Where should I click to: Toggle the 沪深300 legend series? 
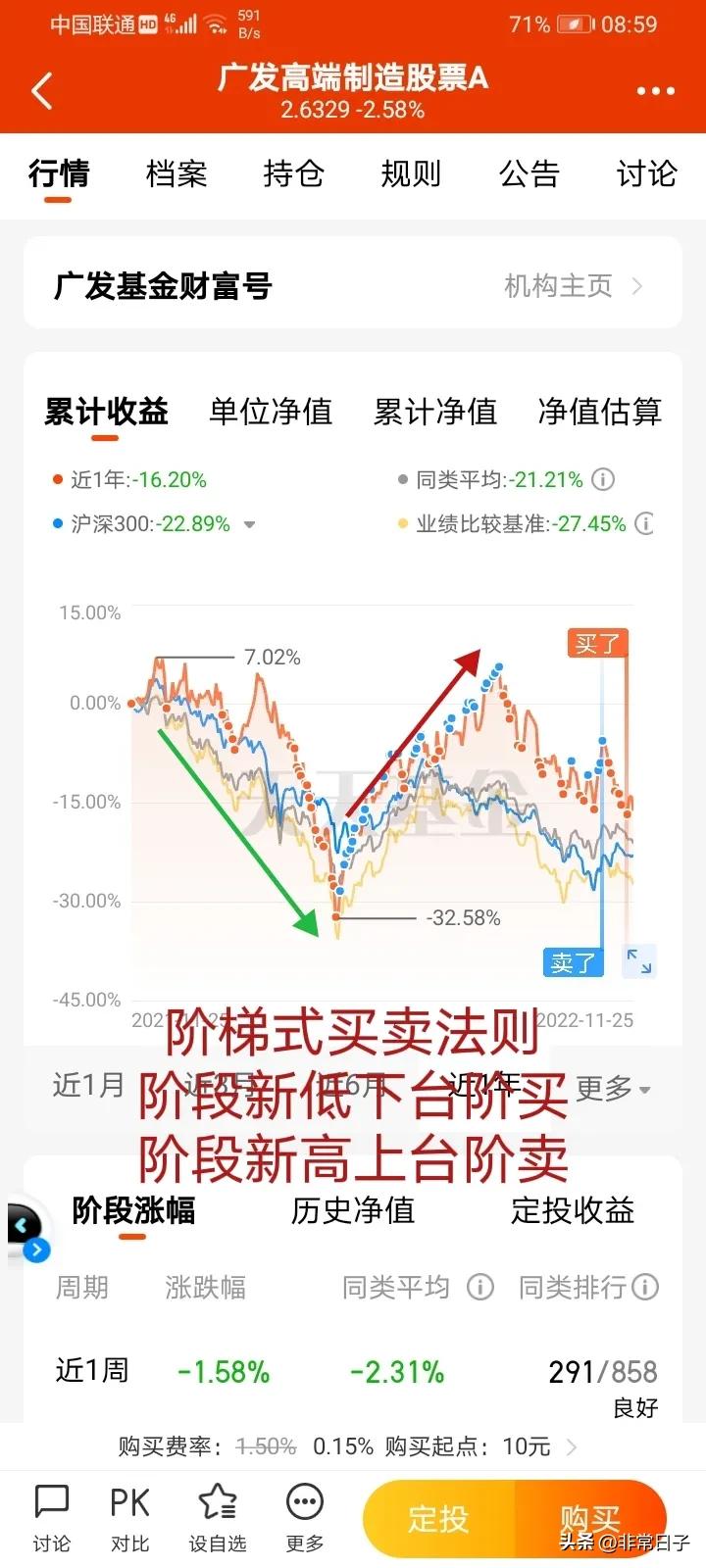56,524
